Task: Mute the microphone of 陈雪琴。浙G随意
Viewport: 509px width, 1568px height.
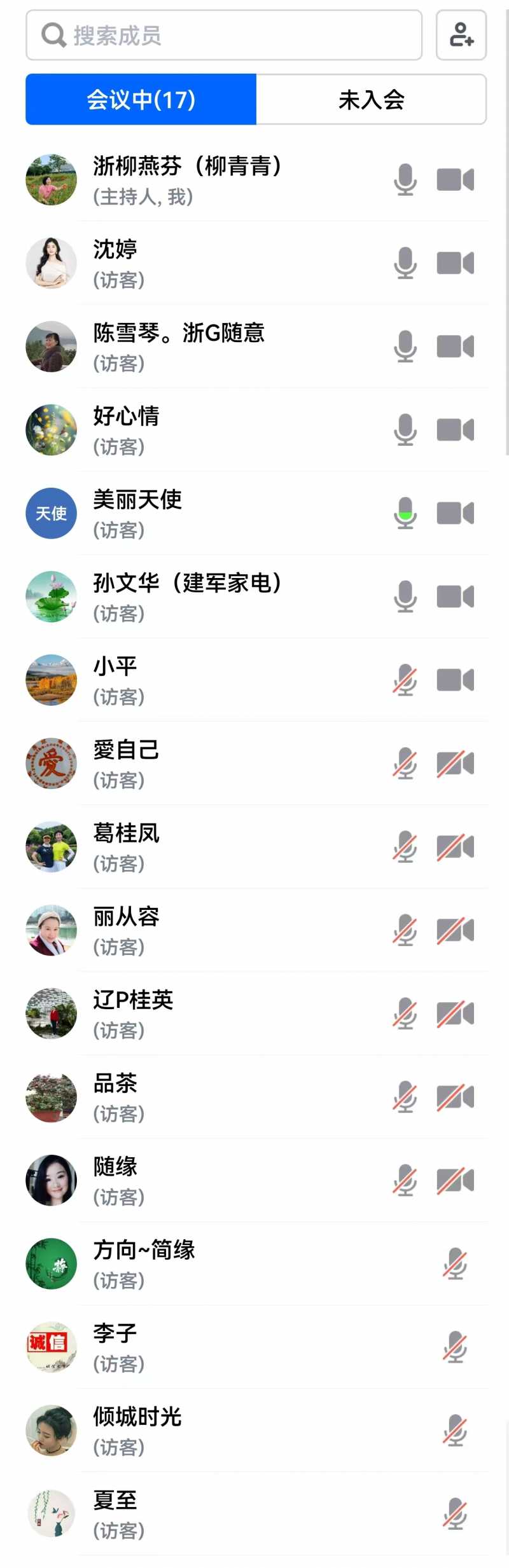Action: point(405,347)
